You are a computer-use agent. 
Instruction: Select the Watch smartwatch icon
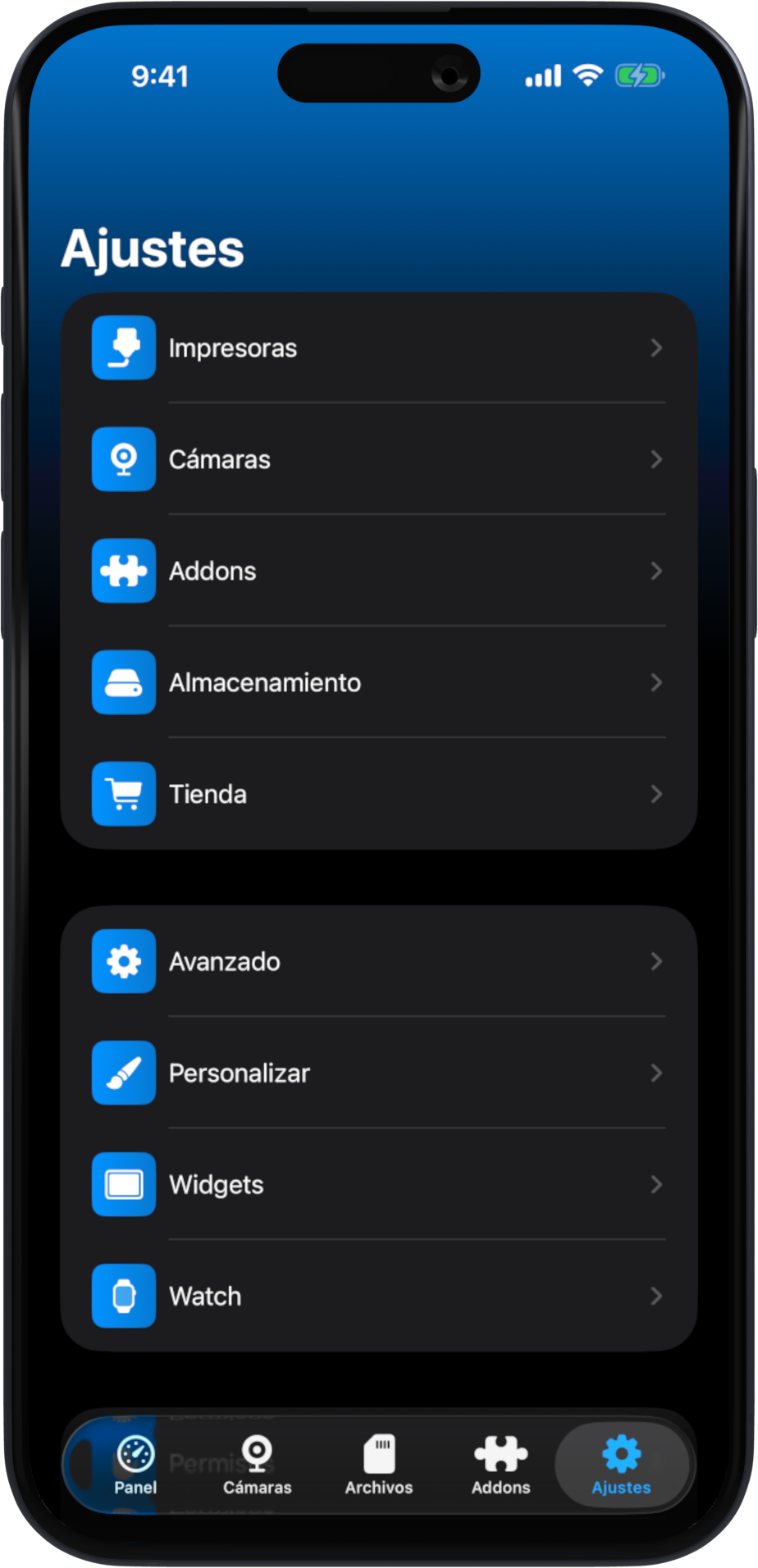123,1296
